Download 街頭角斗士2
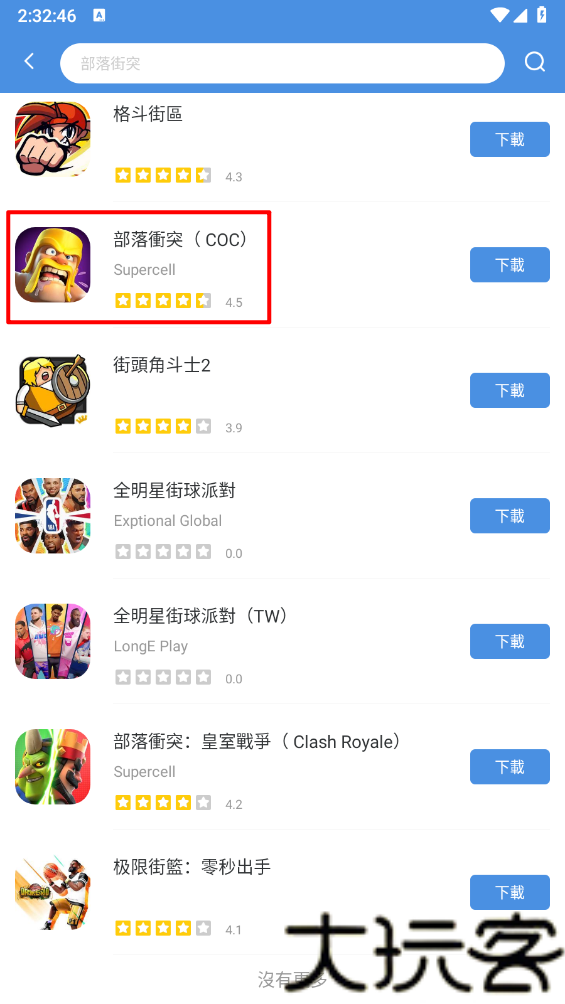 (510, 390)
